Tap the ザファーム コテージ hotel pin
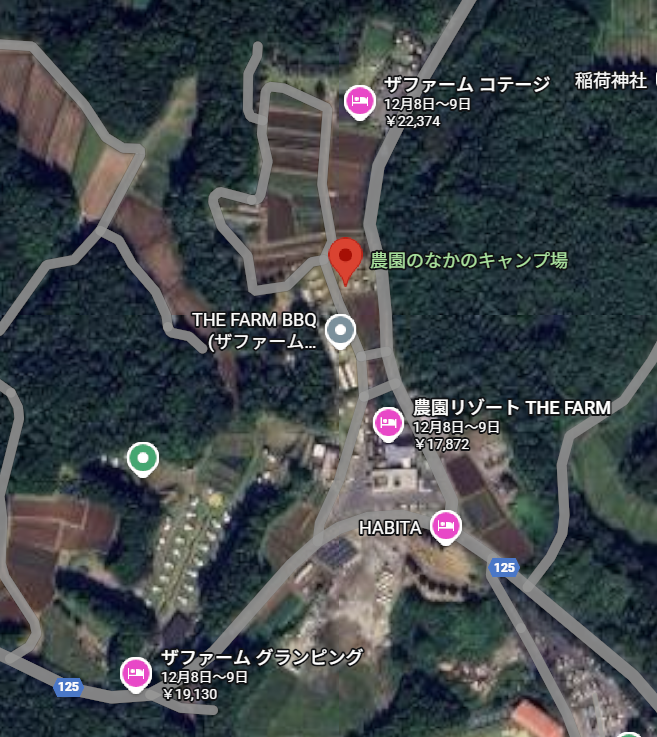 click(x=359, y=101)
